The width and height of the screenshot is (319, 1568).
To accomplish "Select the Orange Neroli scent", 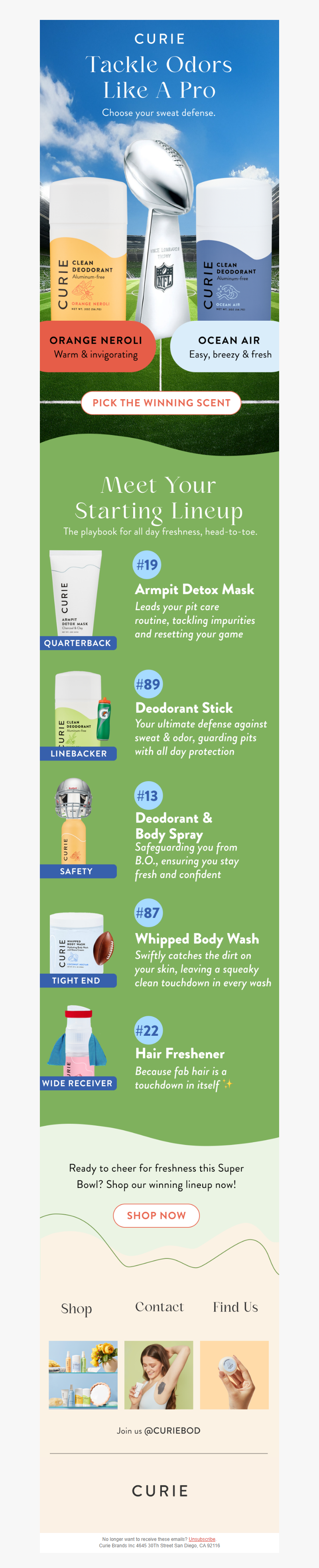I will (x=96, y=346).
